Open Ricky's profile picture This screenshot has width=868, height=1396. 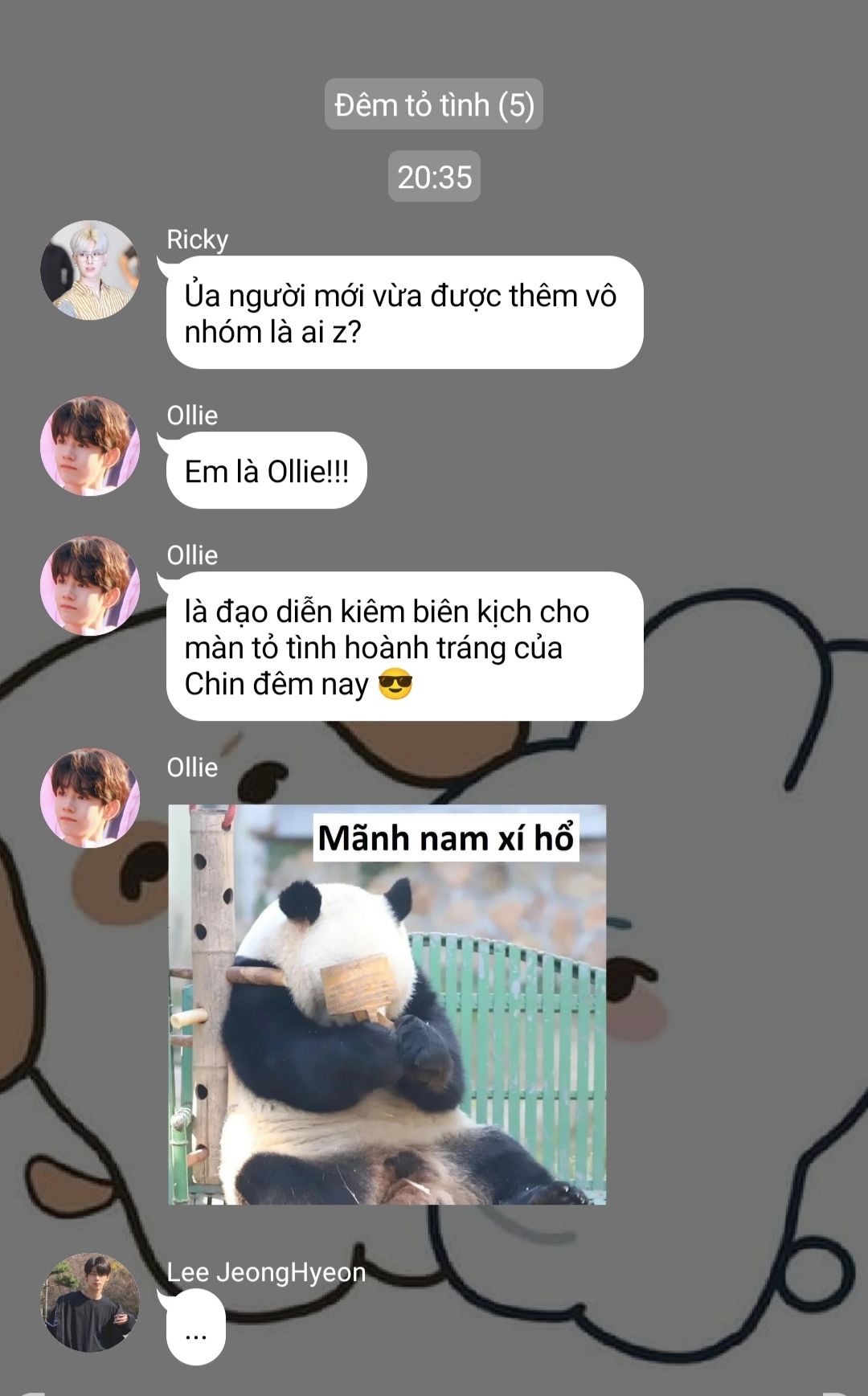click(x=90, y=270)
